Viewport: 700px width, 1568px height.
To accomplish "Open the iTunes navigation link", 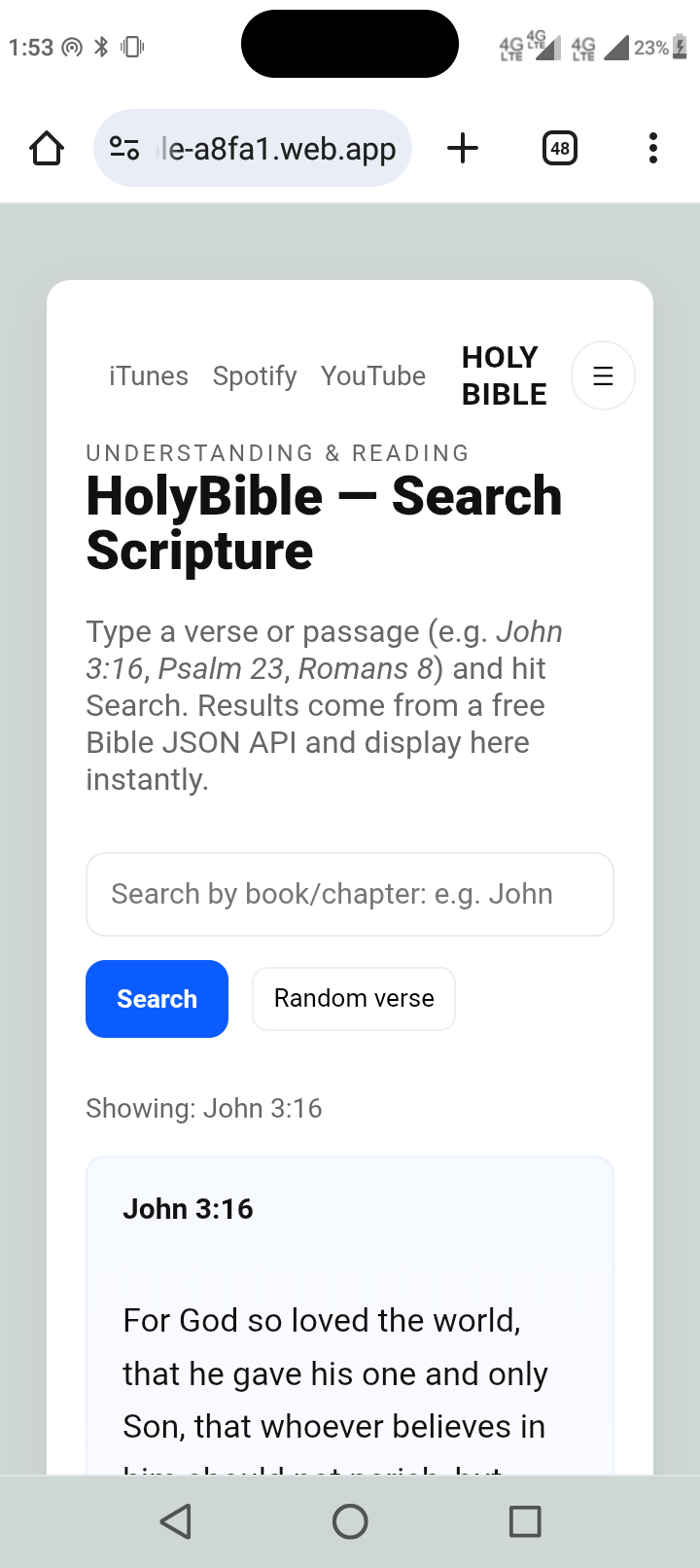I will click(x=148, y=375).
